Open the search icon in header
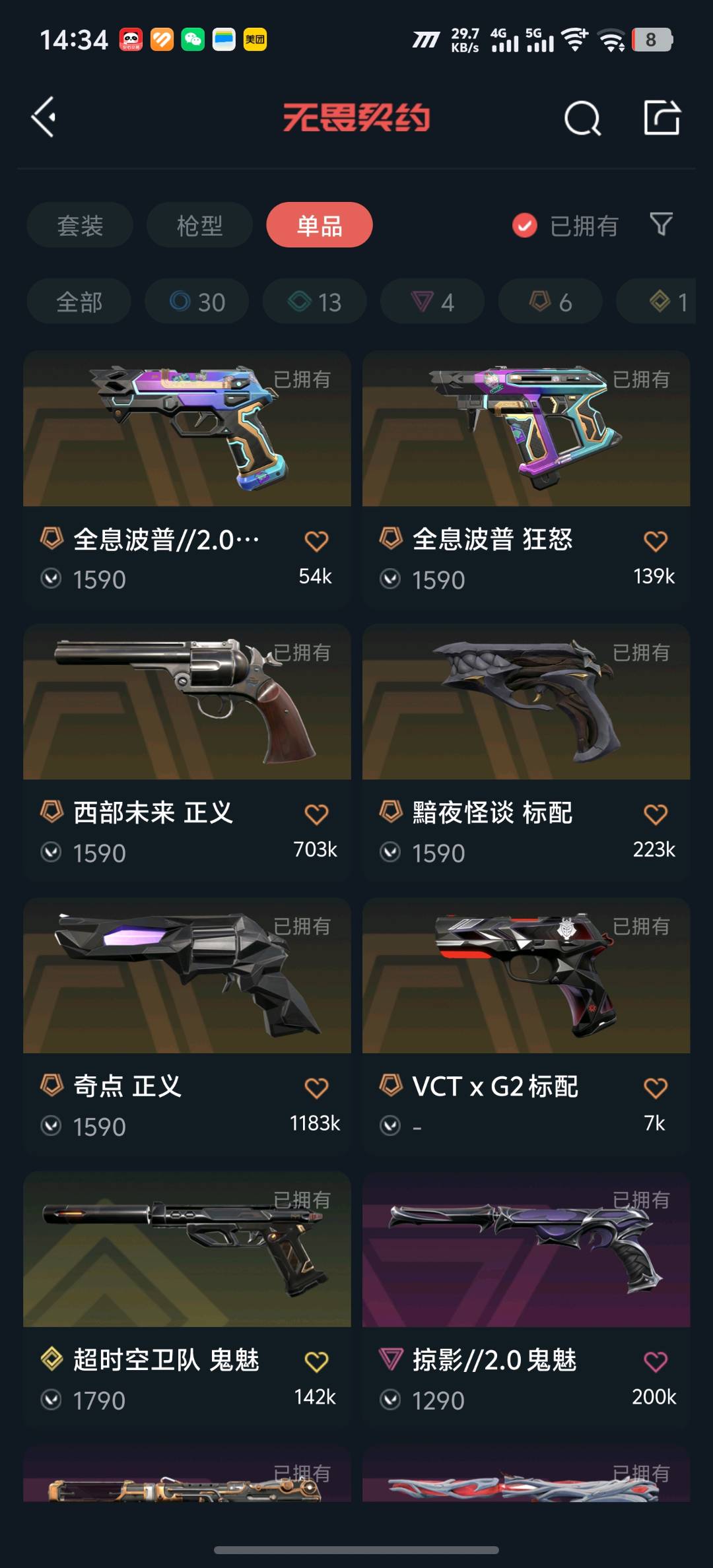The width and height of the screenshot is (713, 1568). pos(582,119)
